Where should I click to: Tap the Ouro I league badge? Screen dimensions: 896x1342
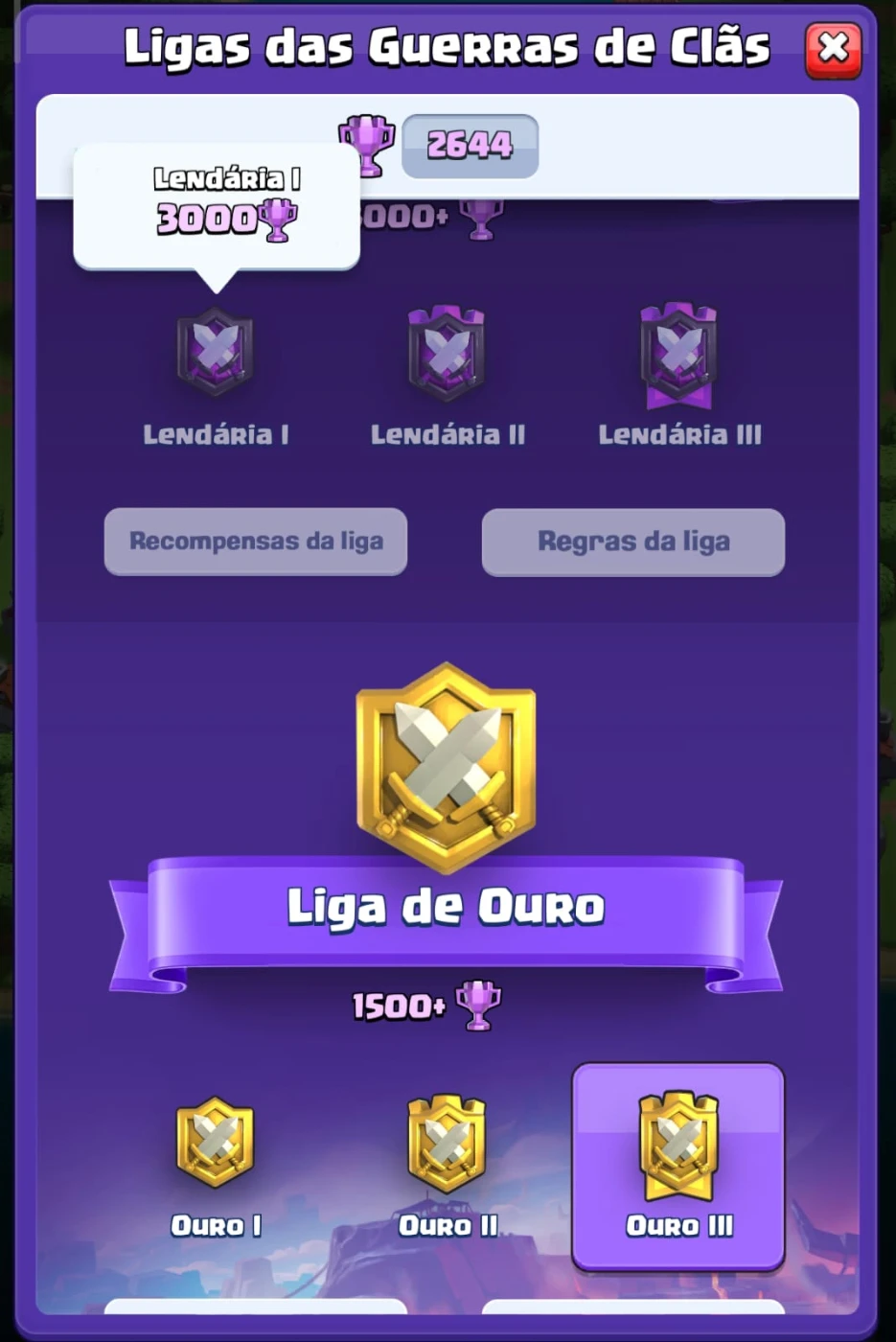point(216,1143)
